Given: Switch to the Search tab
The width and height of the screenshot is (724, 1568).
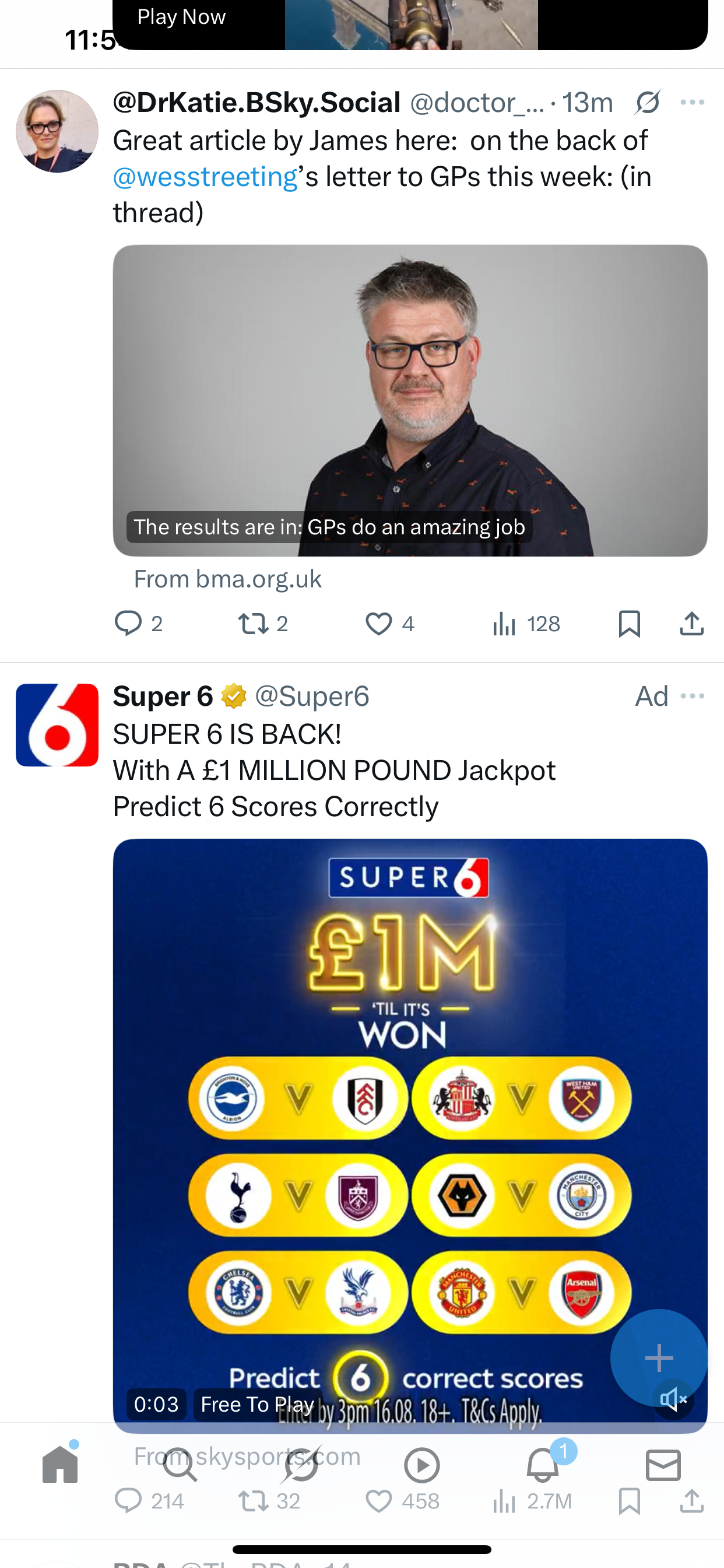Looking at the screenshot, I should tap(180, 1465).
